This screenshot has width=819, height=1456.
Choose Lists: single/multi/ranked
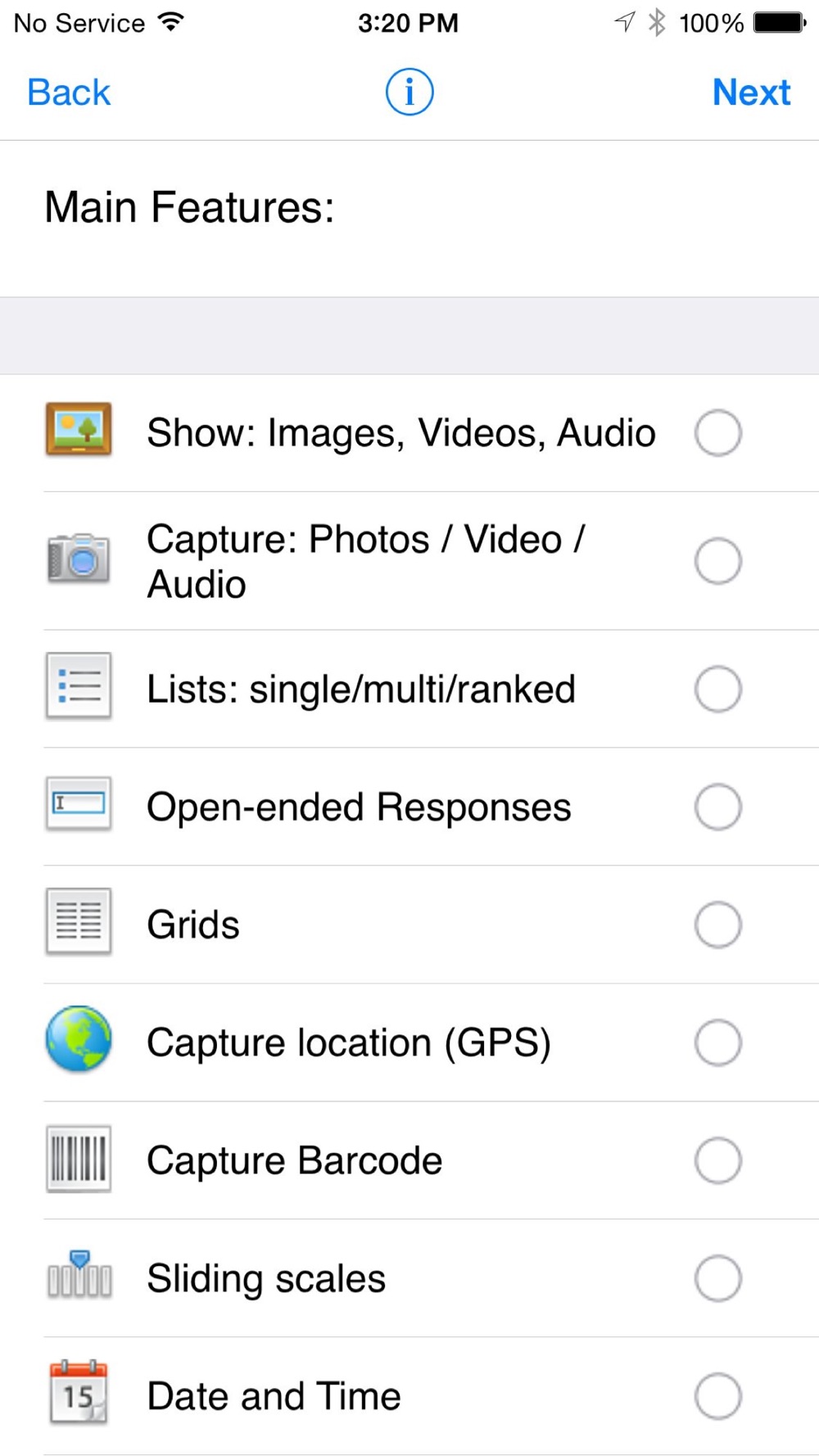[409, 689]
